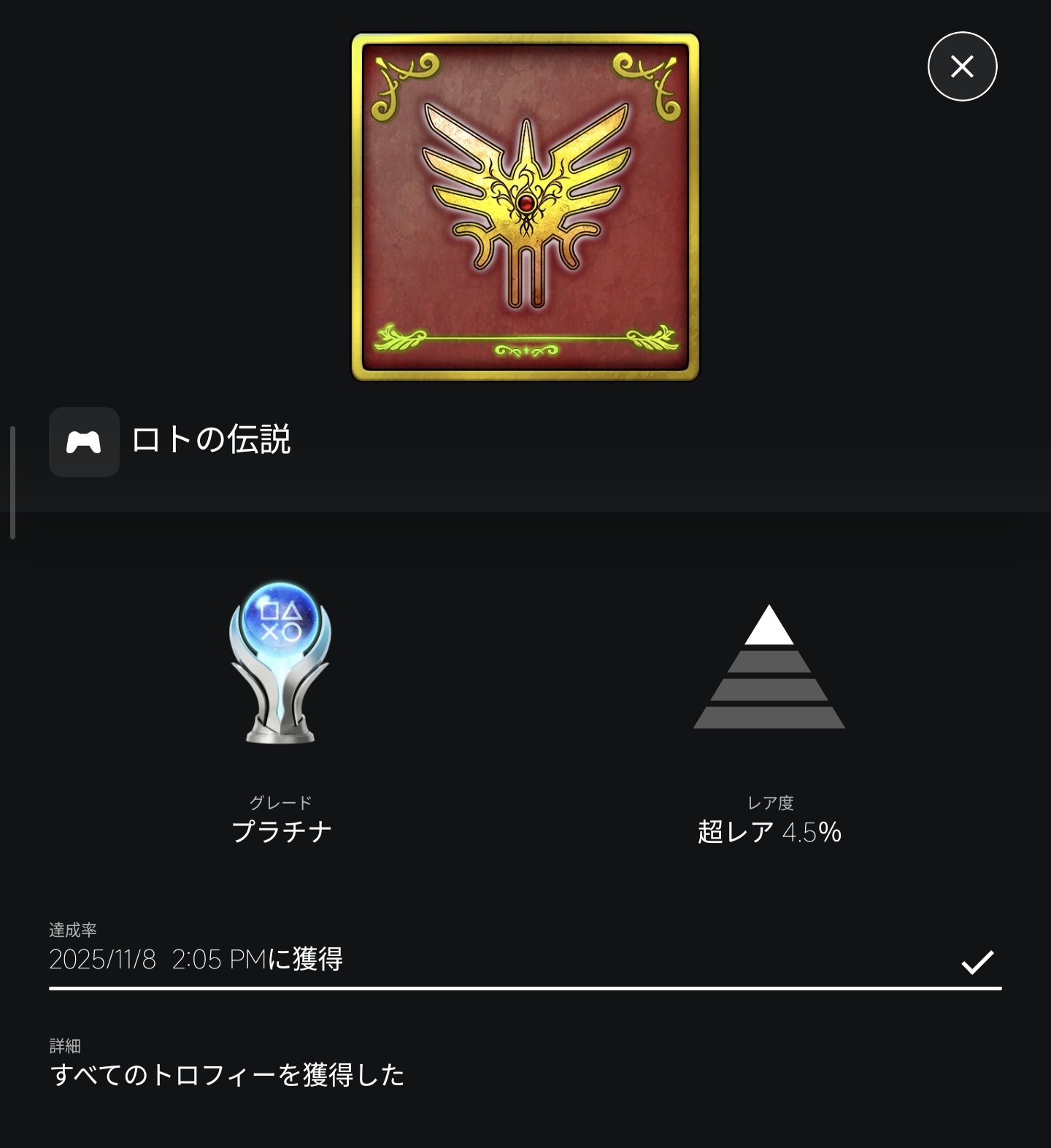
Task: Close the ロトの伝説 trophy details
Action: tap(962, 66)
